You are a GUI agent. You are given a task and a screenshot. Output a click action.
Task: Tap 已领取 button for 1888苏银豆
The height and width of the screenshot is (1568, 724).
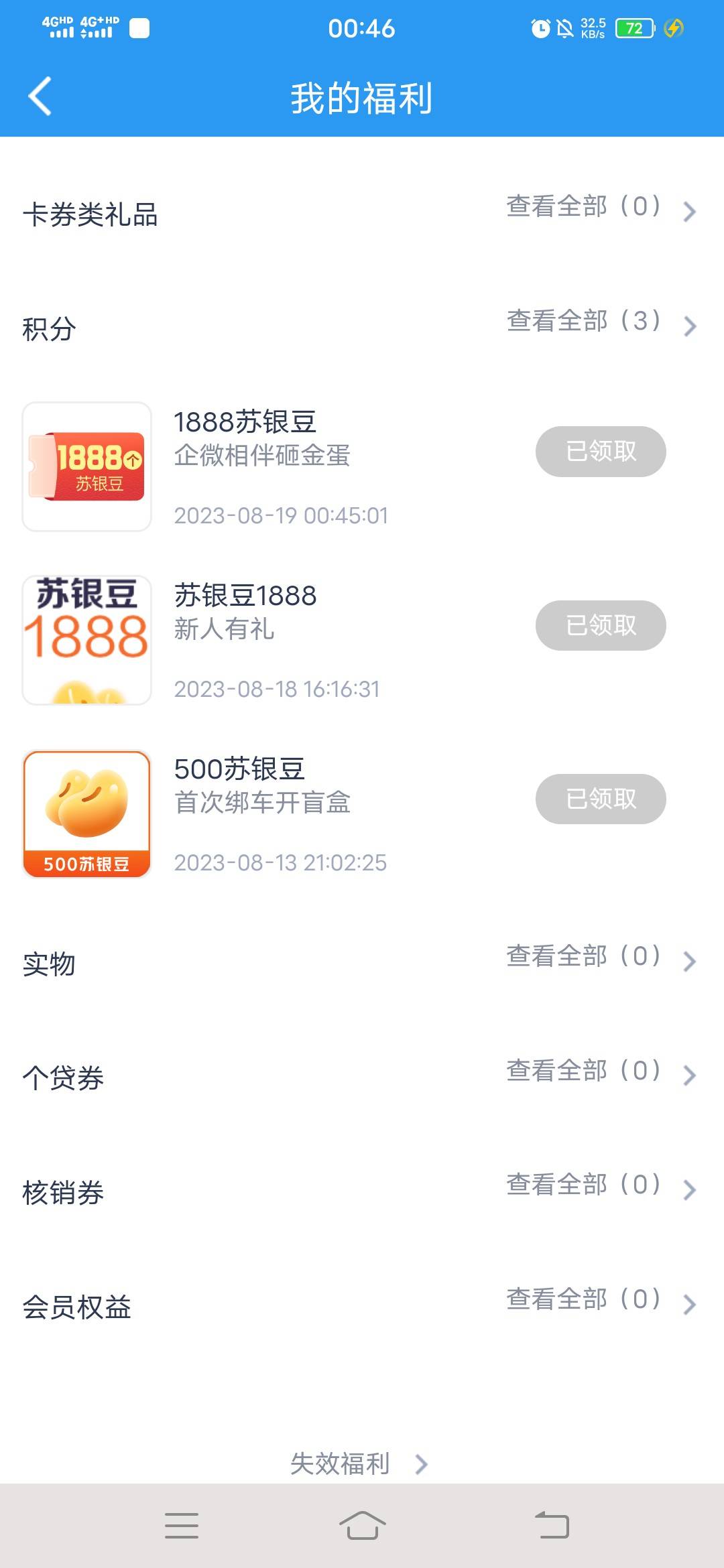600,452
